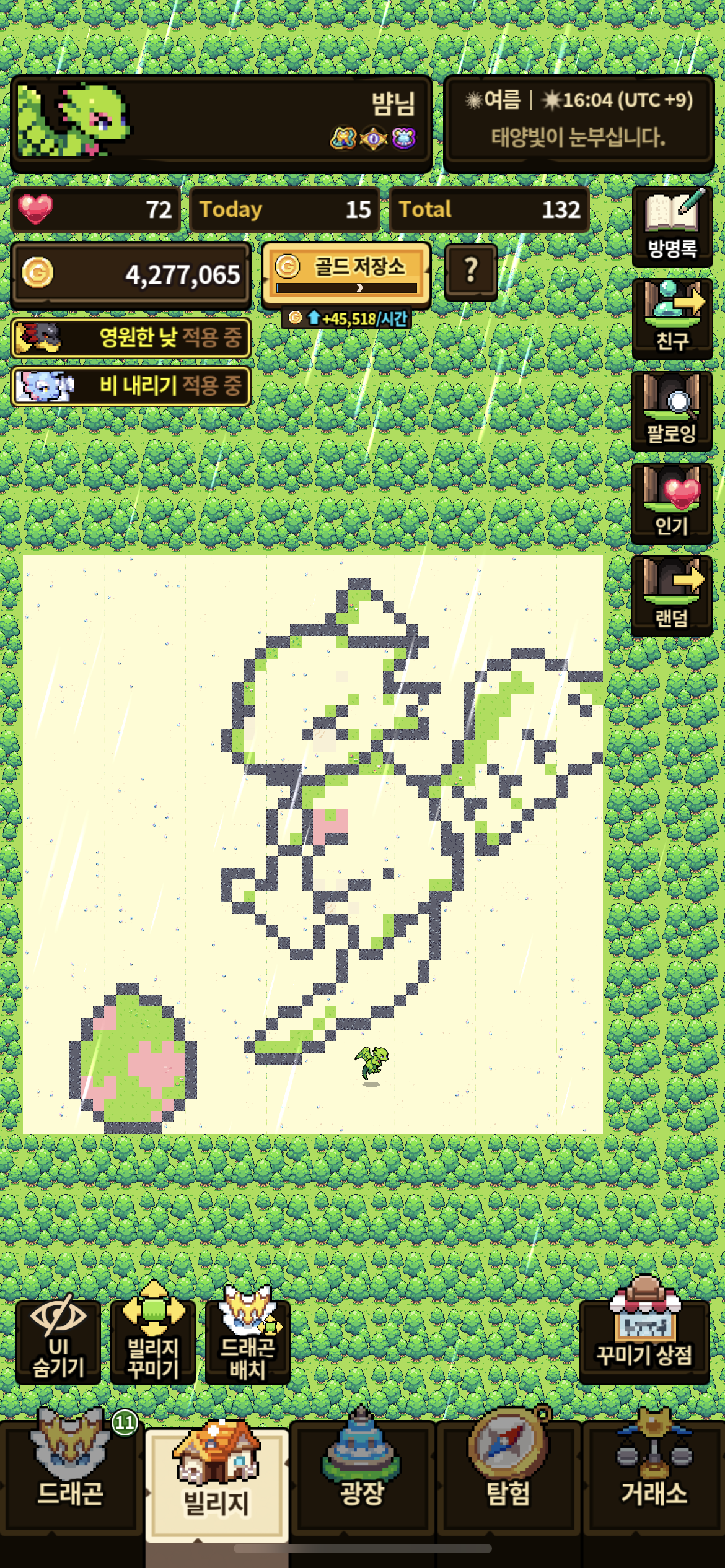Image resolution: width=725 pixels, height=1568 pixels.
Task: Open 빌리지 꾸미기 village decorating
Action: click(x=153, y=1341)
